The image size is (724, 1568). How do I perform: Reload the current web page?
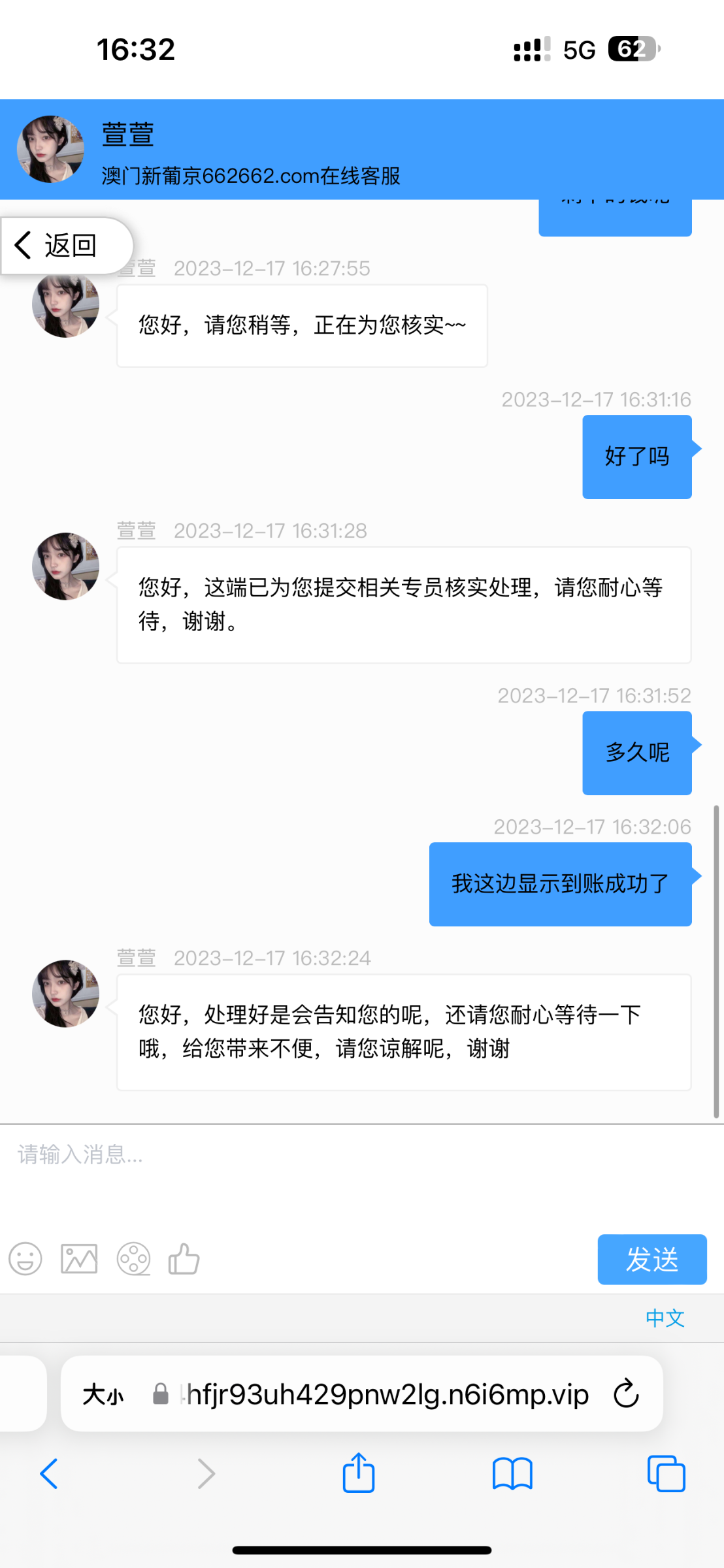626,1394
